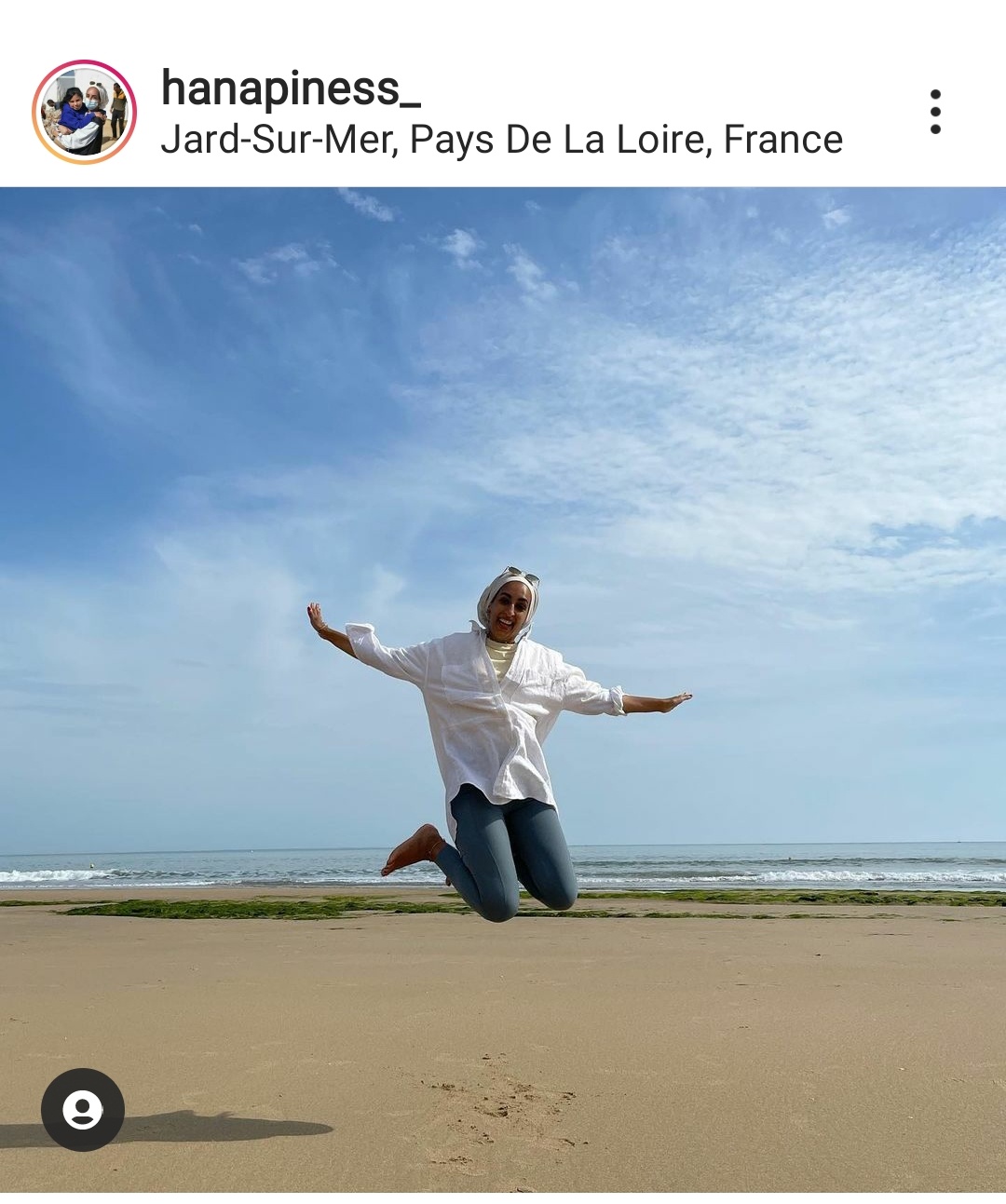Show tagged people on the photo
The height and width of the screenshot is (1204, 1006).
click(82, 1109)
